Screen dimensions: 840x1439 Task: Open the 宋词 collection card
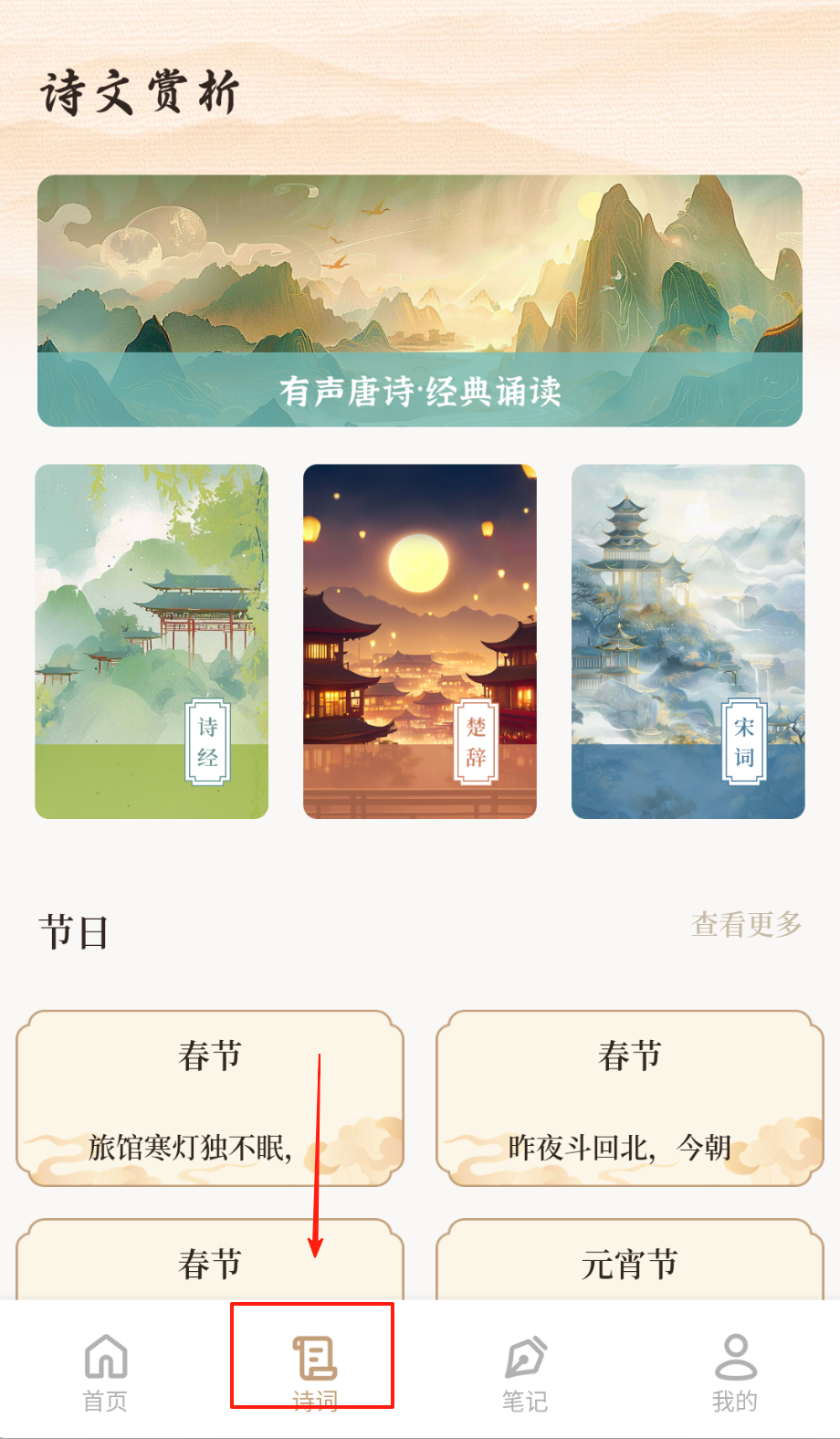click(x=688, y=641)
